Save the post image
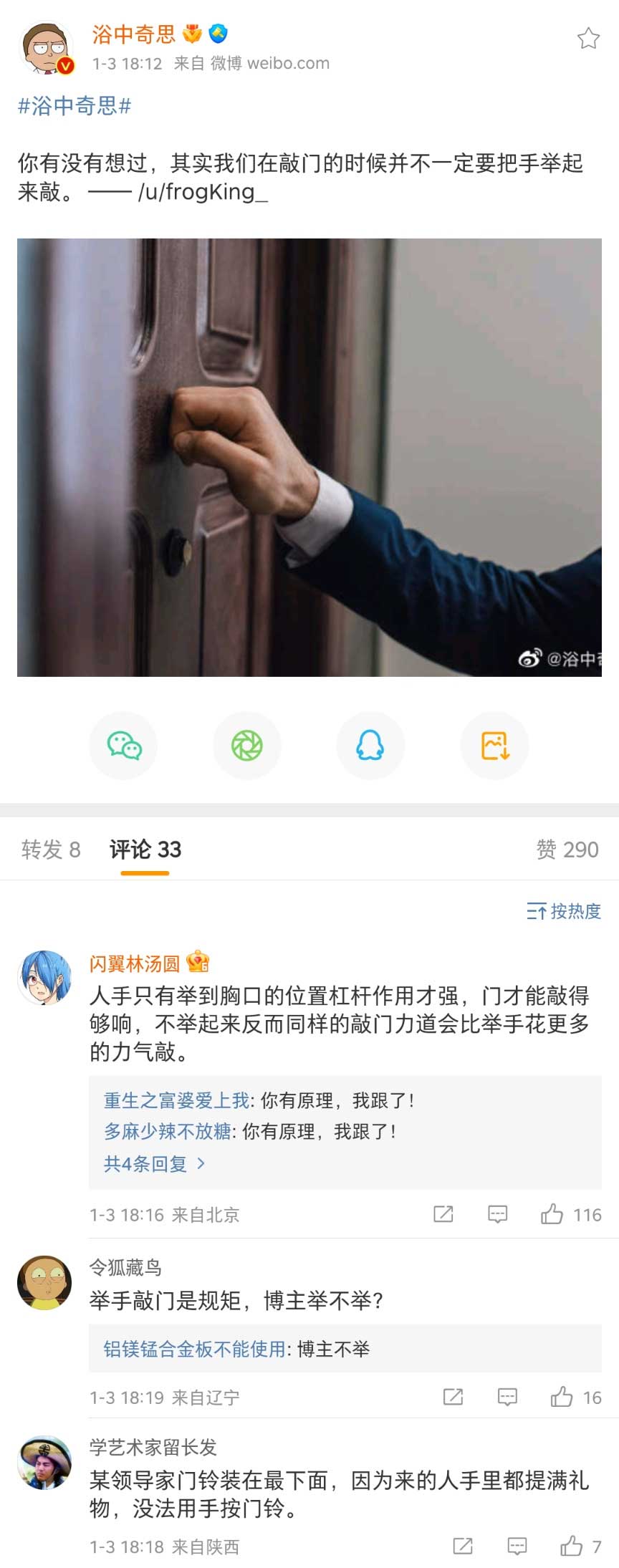 coord(494,746)
